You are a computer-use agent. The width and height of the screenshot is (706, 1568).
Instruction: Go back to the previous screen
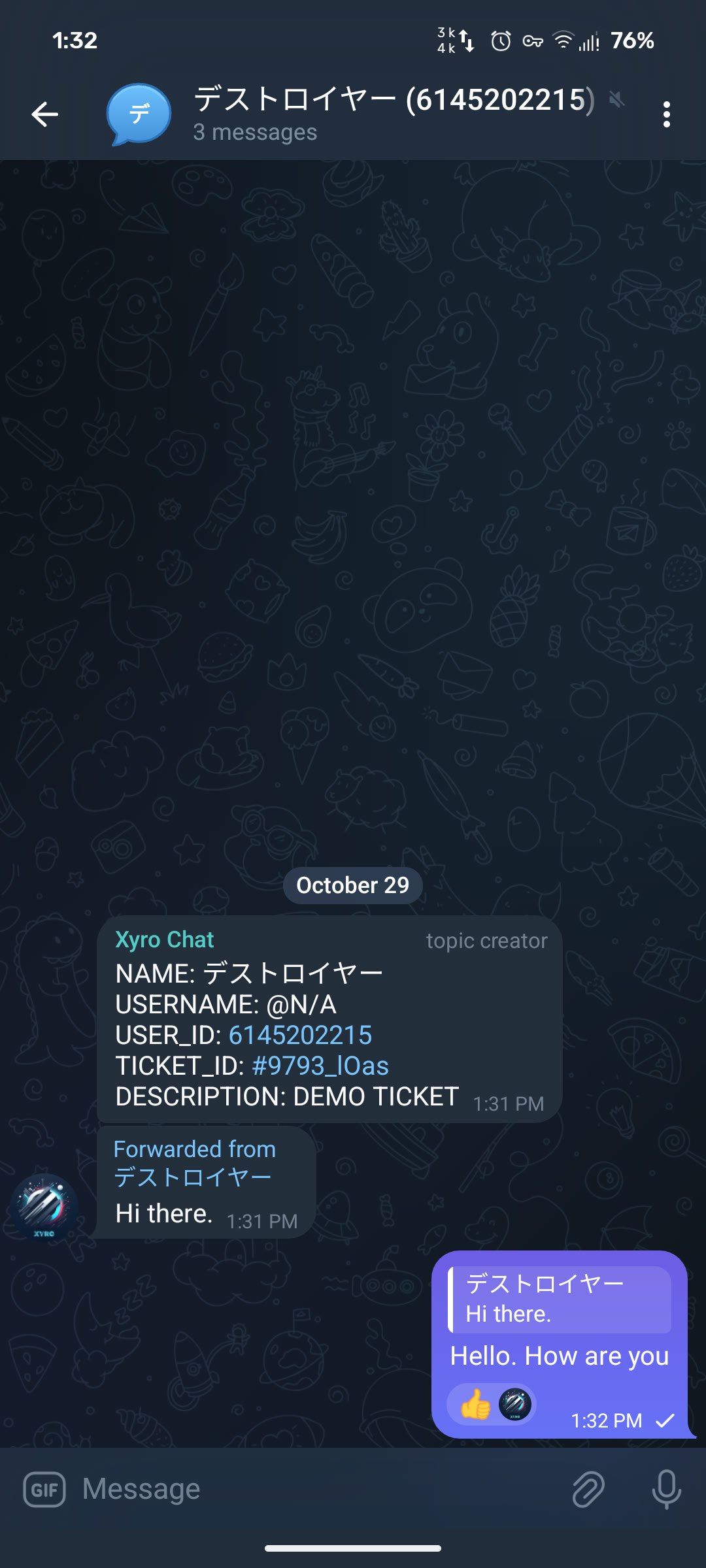(44, 114)
